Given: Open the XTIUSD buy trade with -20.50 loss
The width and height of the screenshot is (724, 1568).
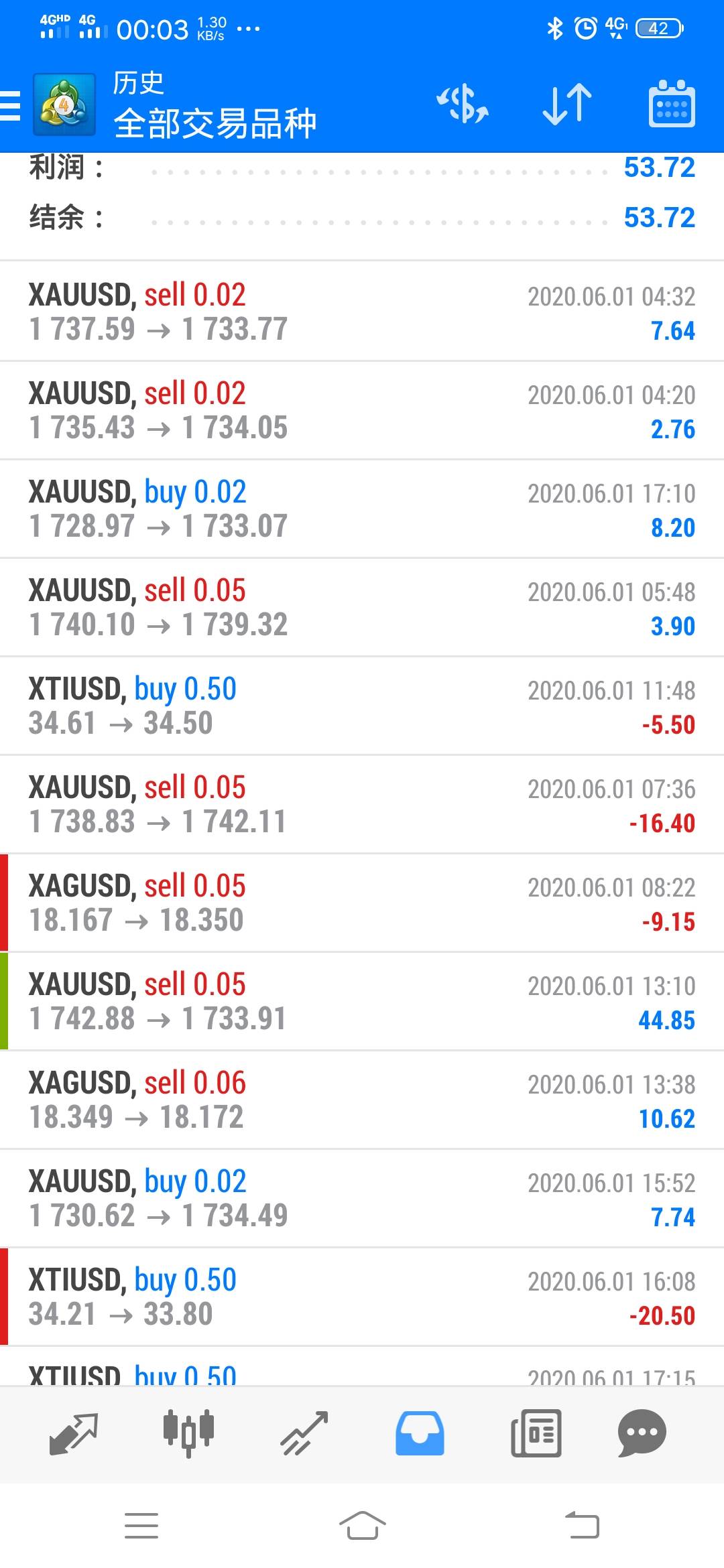Looking at the screenshot, I should (x=362, y=1297).
